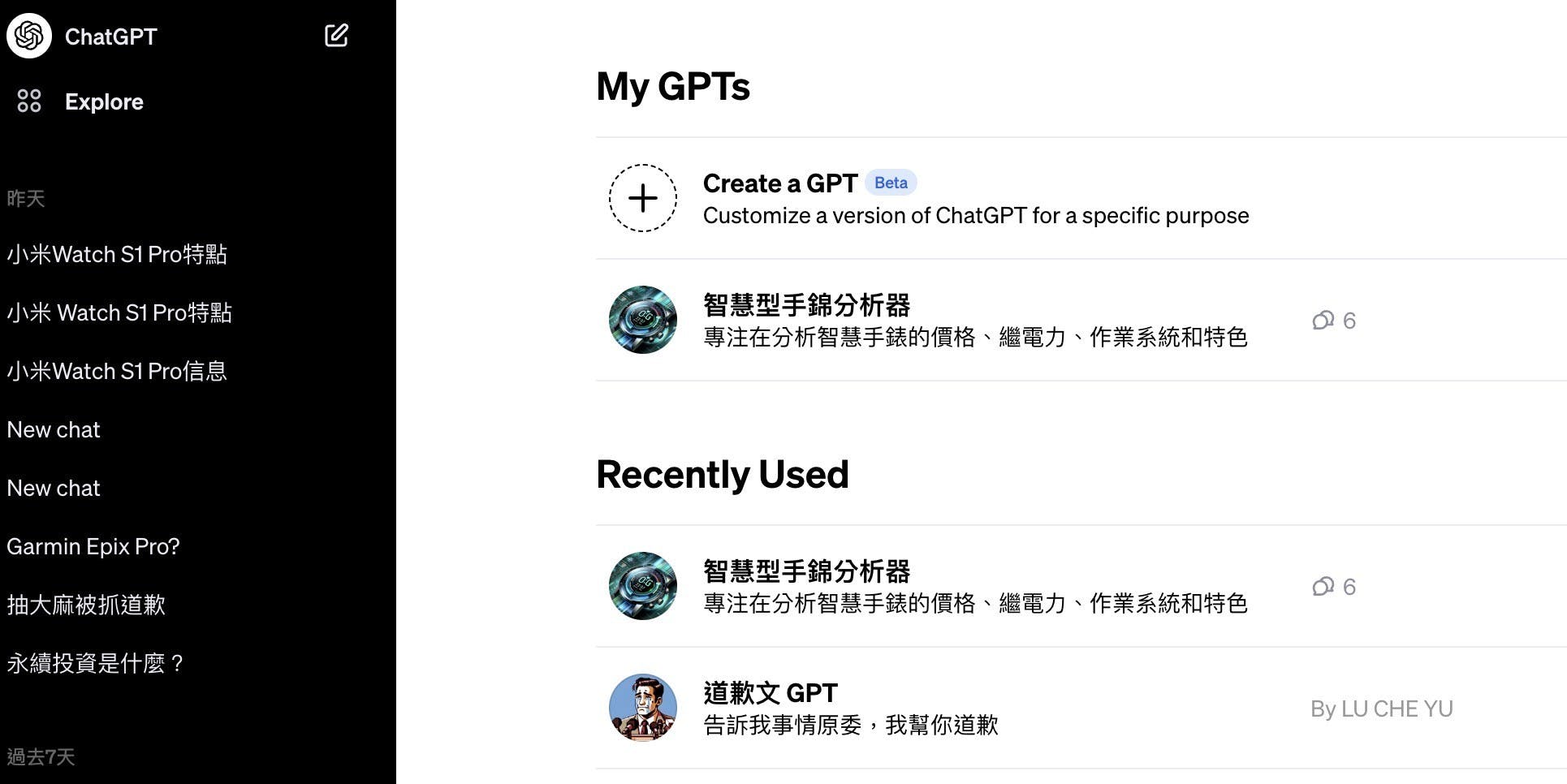Open the Explore section
The width and height of the screenshot is (1567, 784).
pos(103,101)
